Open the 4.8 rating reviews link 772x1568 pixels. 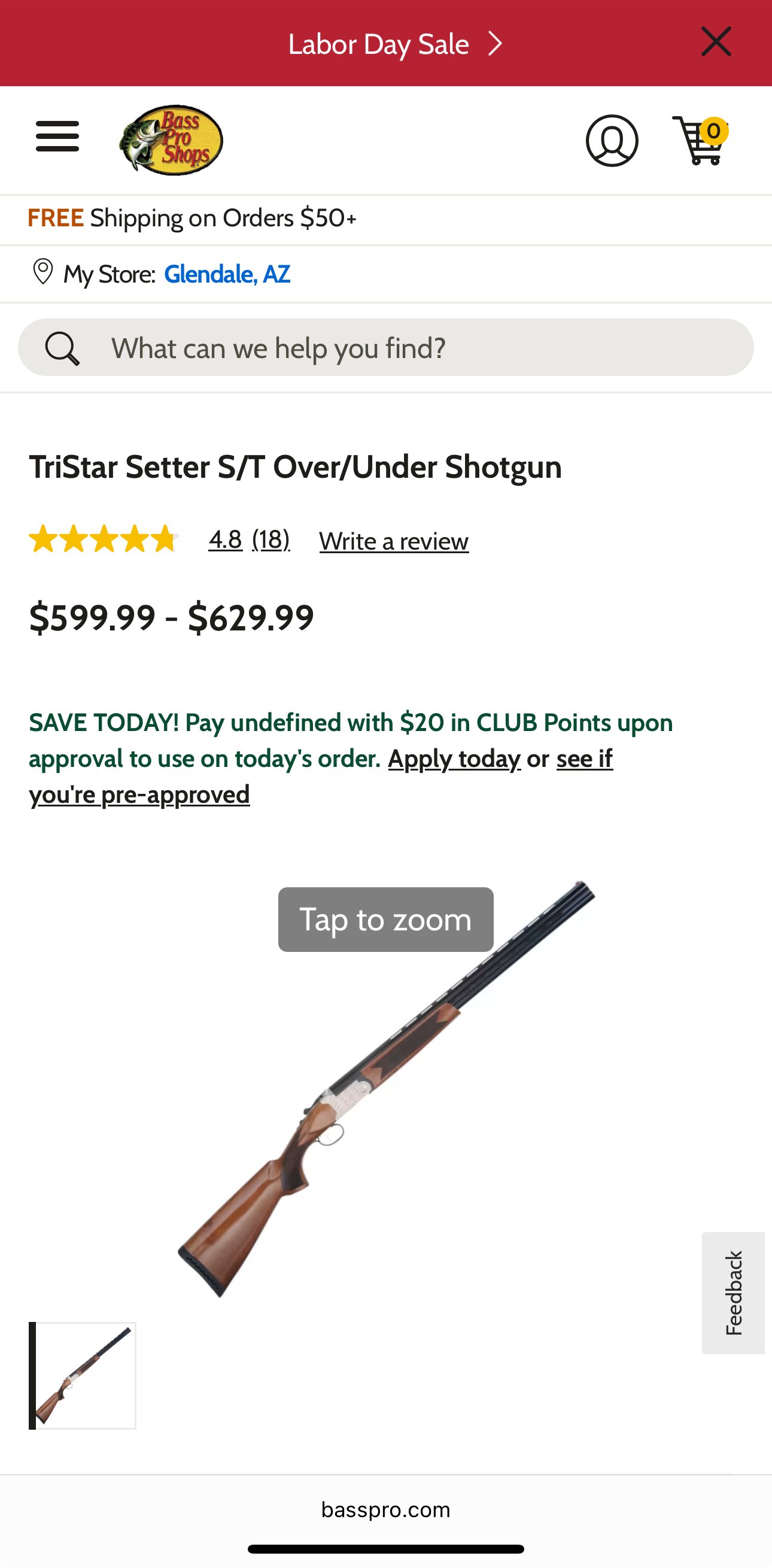pos(249,539)
